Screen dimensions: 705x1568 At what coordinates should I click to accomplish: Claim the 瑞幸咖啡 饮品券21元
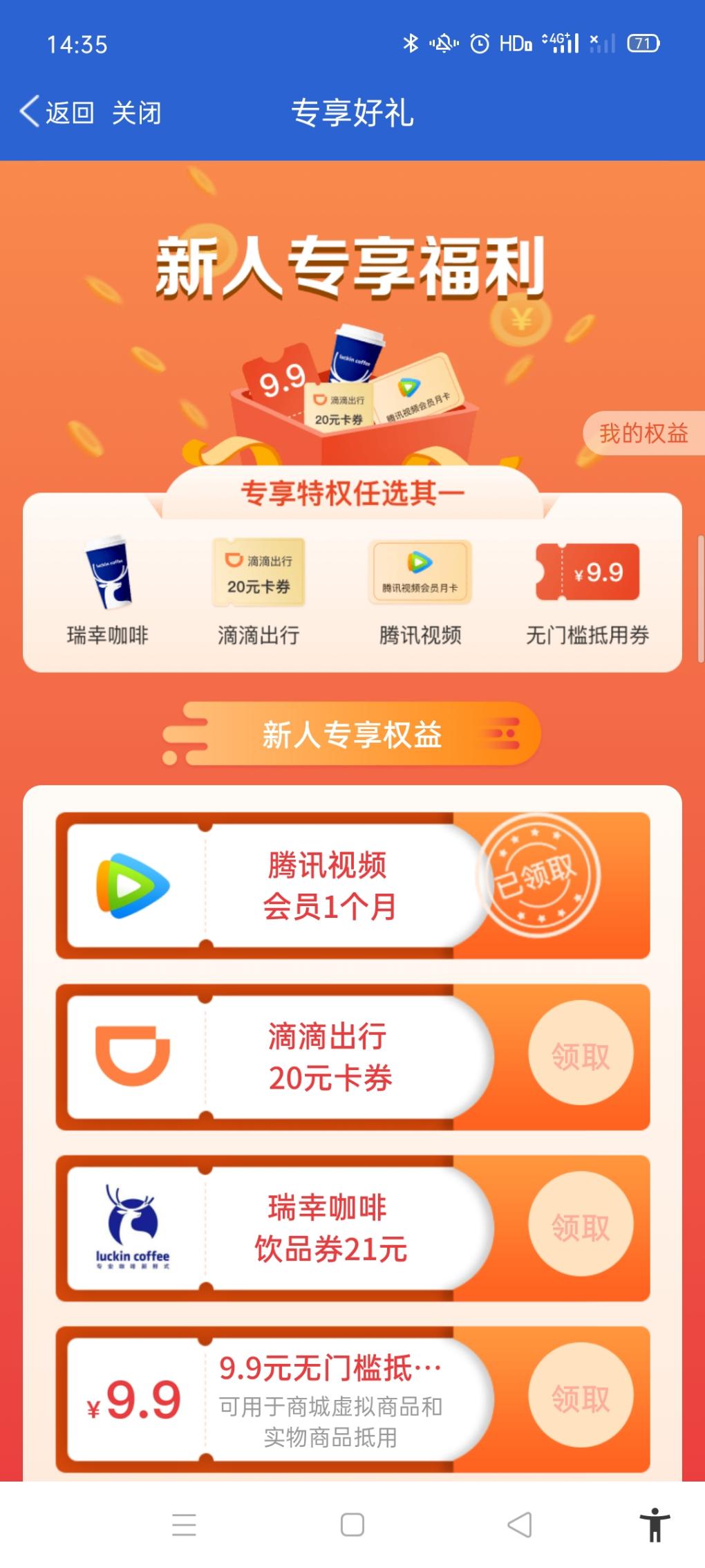[x=581, y=1228]
